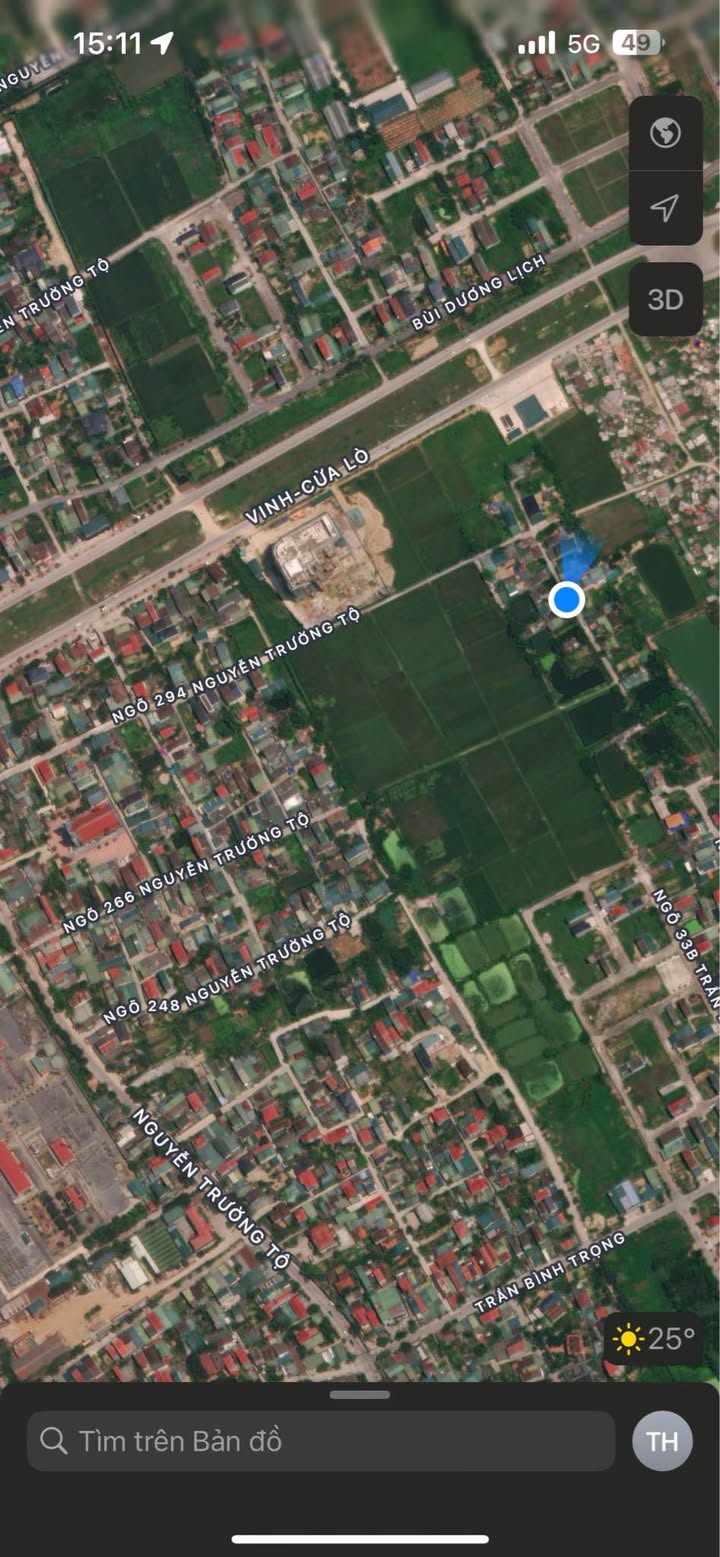The width and height of the screenshot is (720, 1557).
Task: Recenter map with the location arrow
Action: 665,207
